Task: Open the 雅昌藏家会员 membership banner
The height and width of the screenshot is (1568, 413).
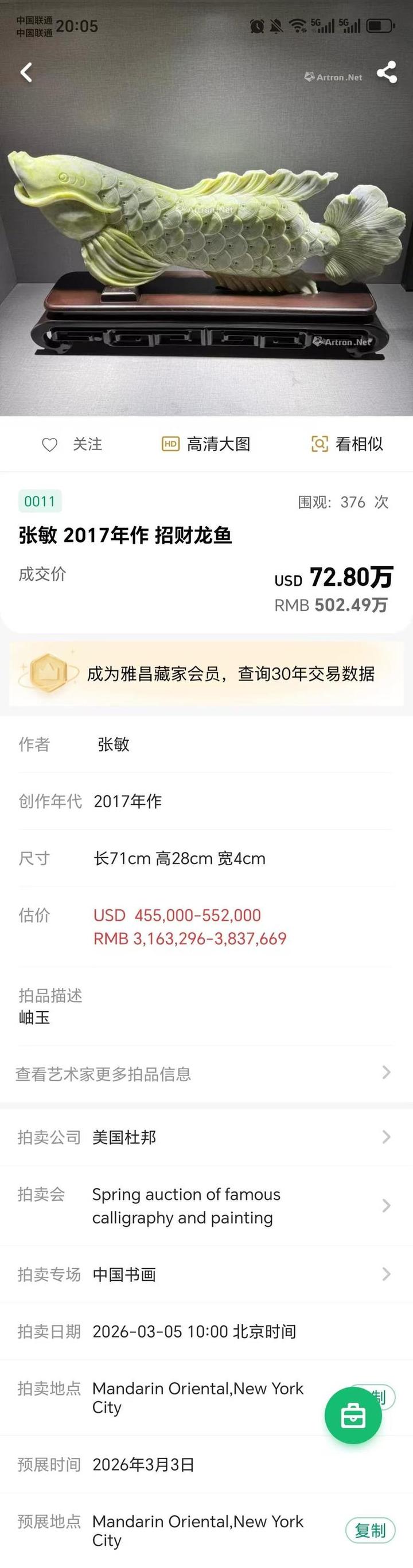Action: [x=206, y=673]
